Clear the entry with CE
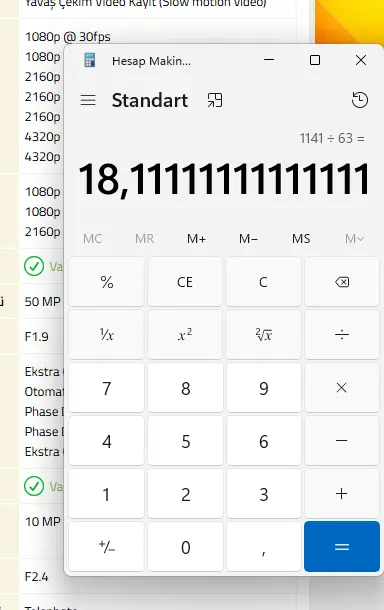 click(x=185, y=282)
